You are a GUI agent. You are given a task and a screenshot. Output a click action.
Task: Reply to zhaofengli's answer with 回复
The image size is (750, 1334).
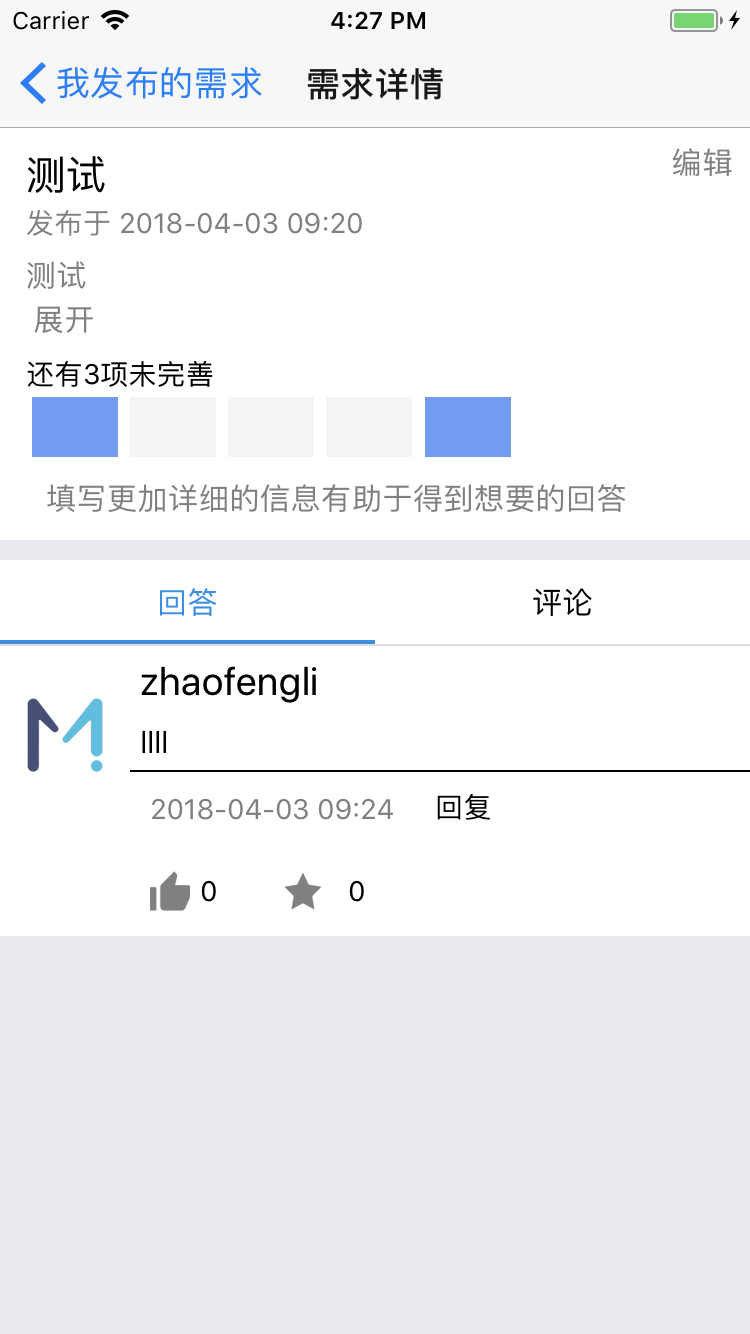tap(463, 808)
